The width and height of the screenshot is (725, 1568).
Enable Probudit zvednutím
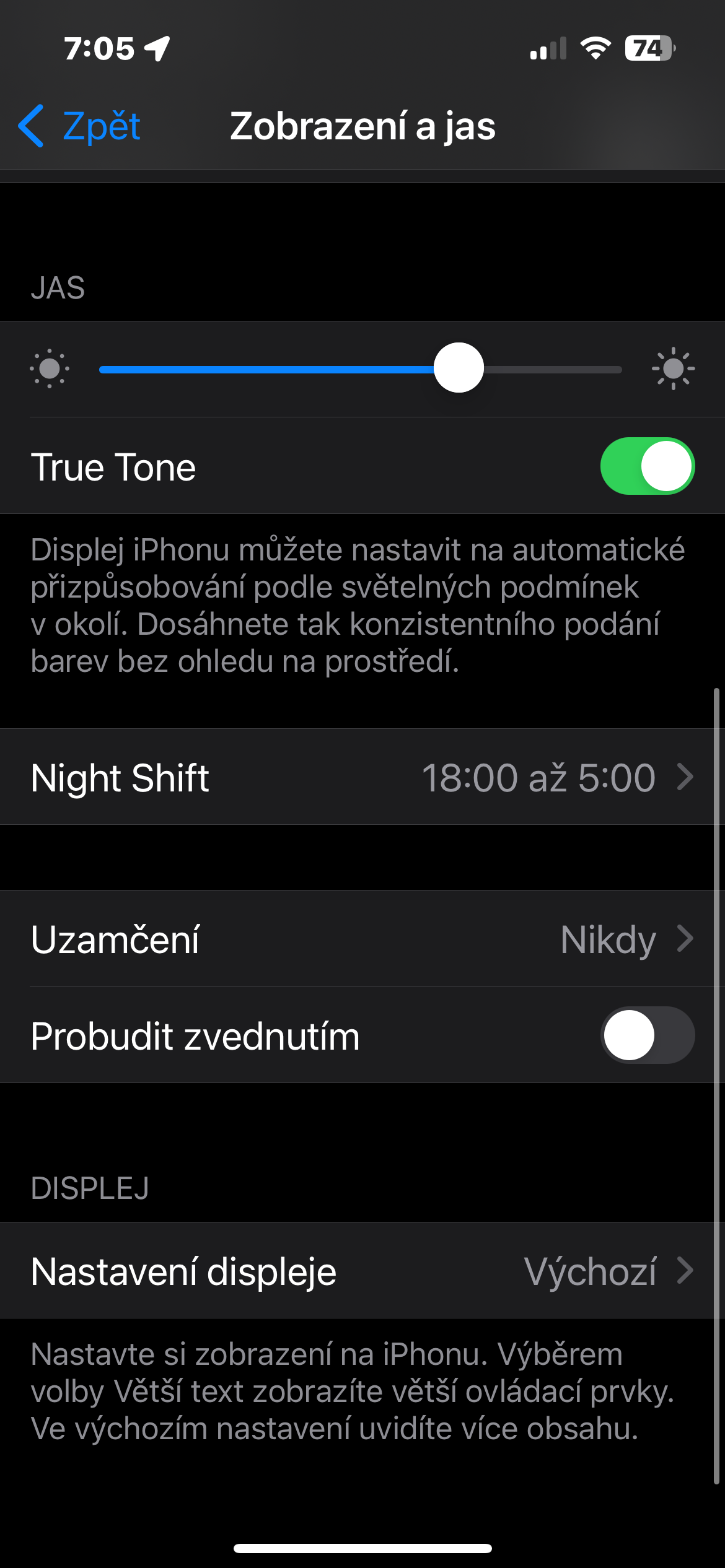point(647,1035)
